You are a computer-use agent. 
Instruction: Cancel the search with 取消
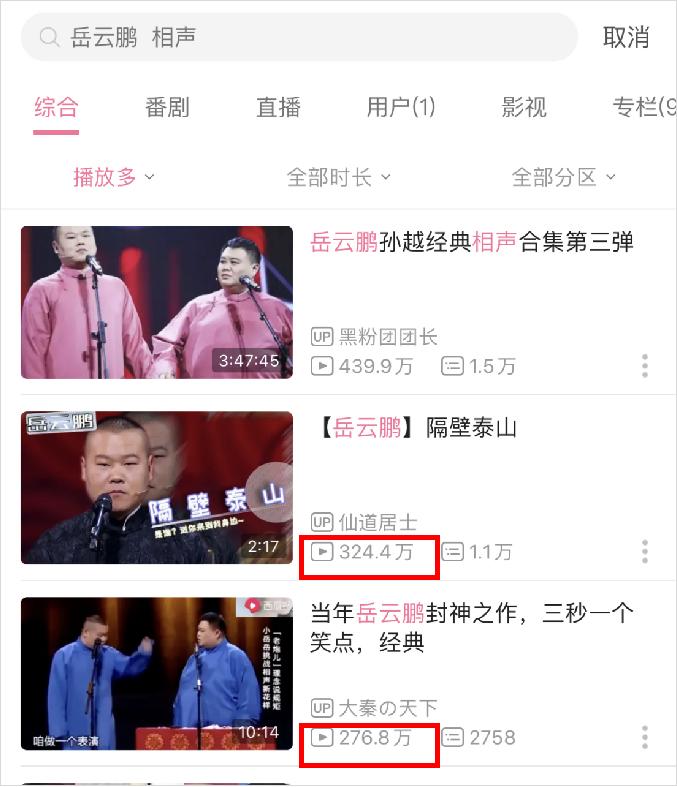tap(626, 38)
